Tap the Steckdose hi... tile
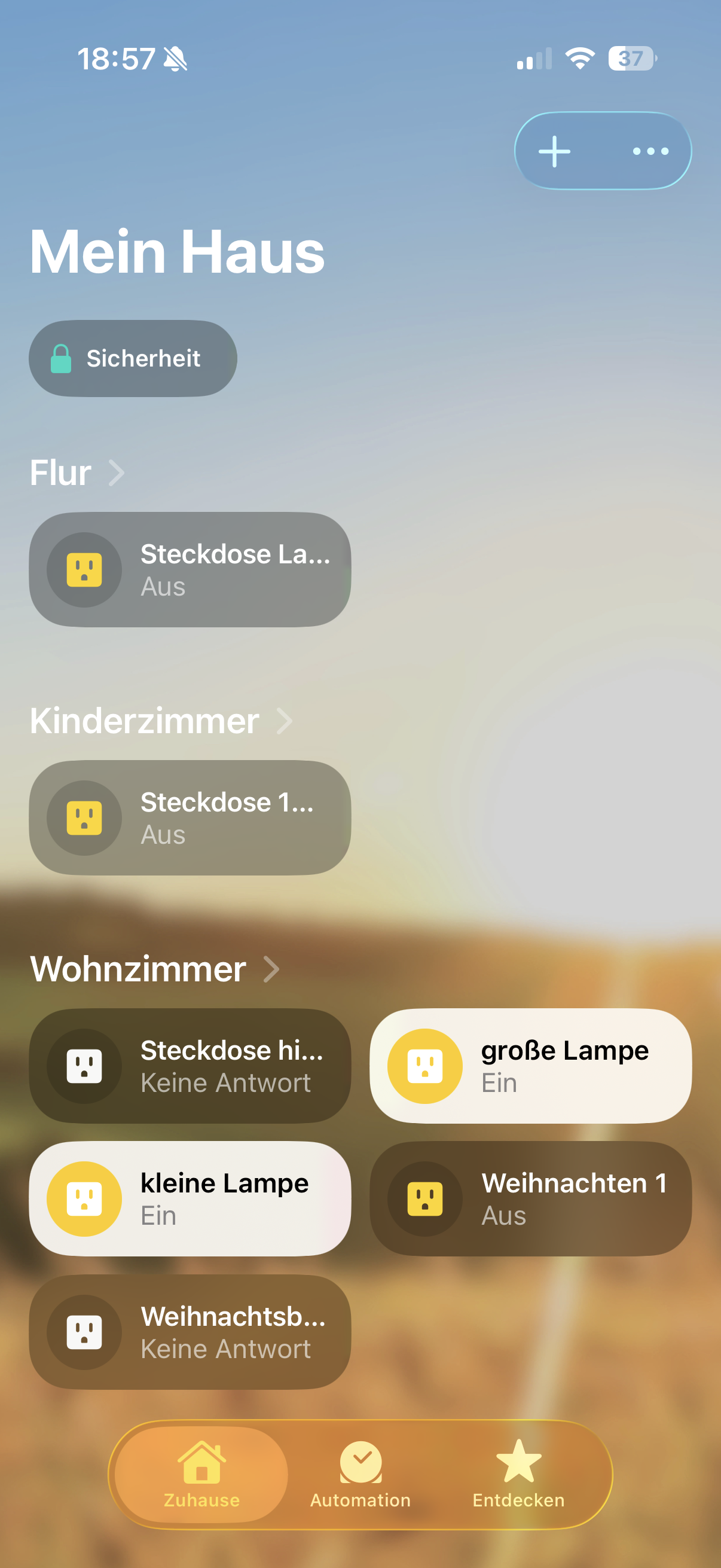The width and height of the screenshot is (721, 1568). pos(190,1066)
